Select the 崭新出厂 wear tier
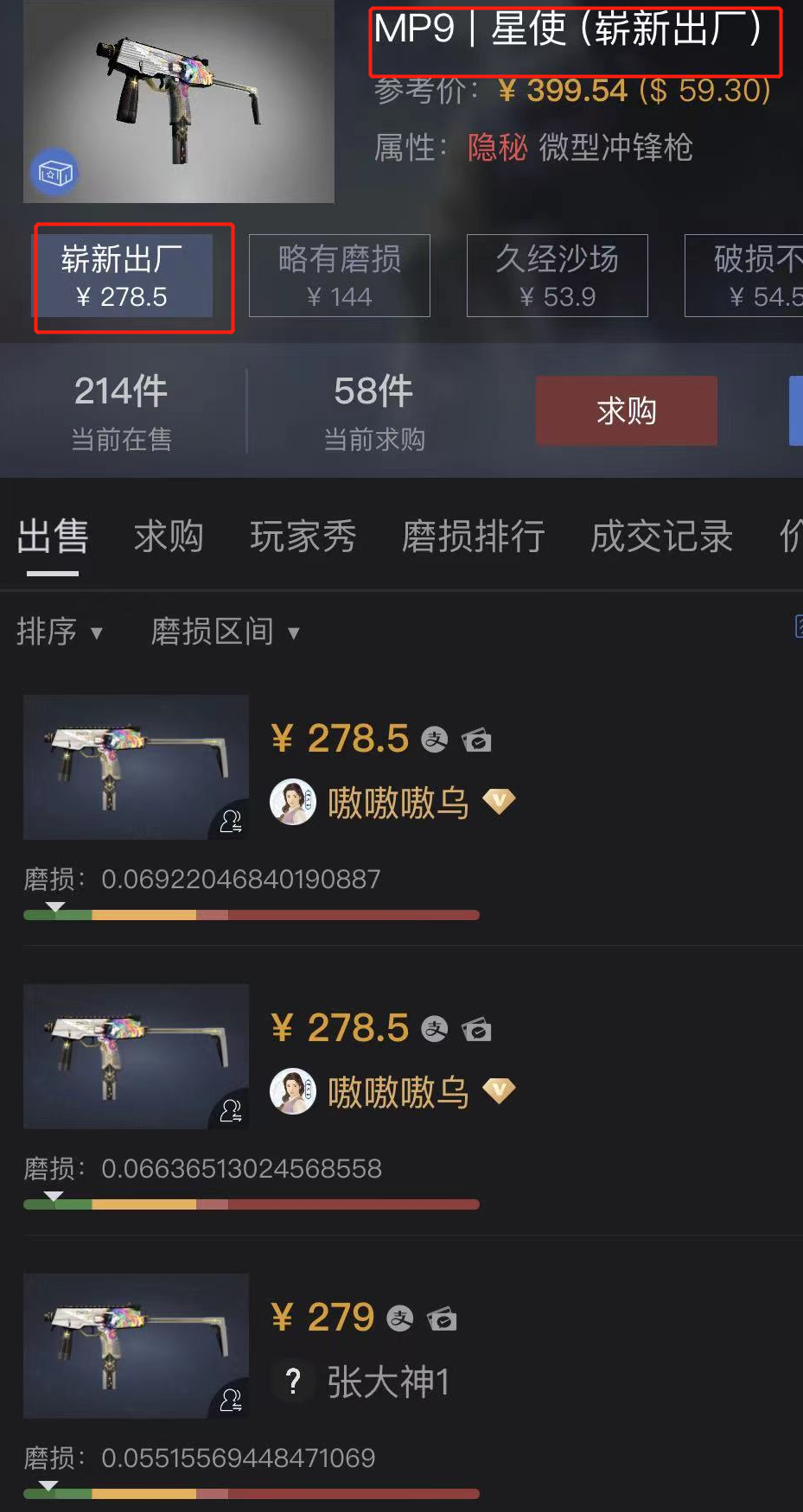Viewport: 803px width, 1512px height. pos(123,276)
